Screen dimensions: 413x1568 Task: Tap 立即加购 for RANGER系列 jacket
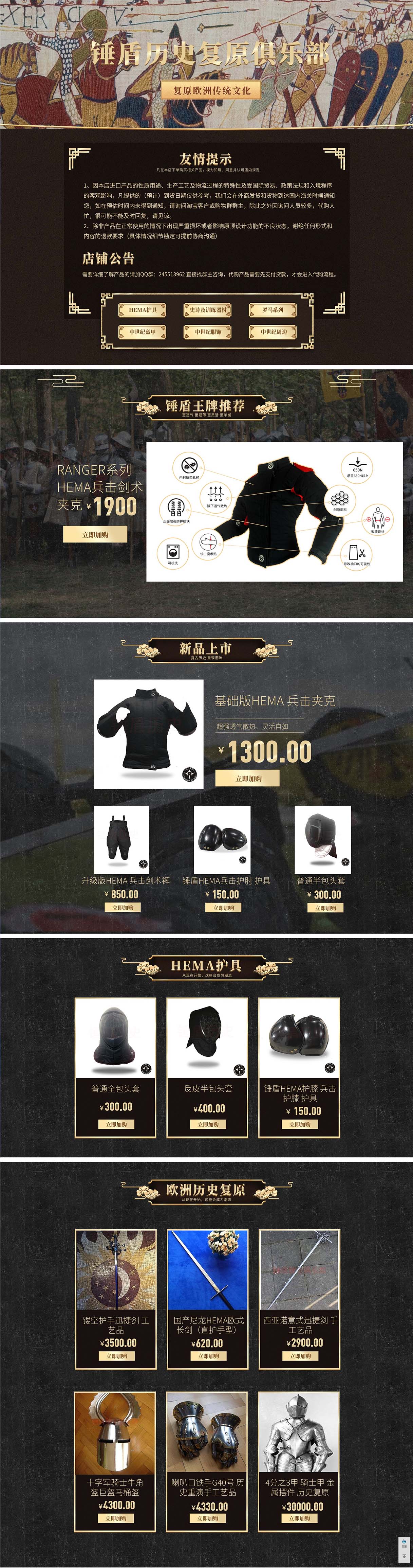(x=95, y=534)
